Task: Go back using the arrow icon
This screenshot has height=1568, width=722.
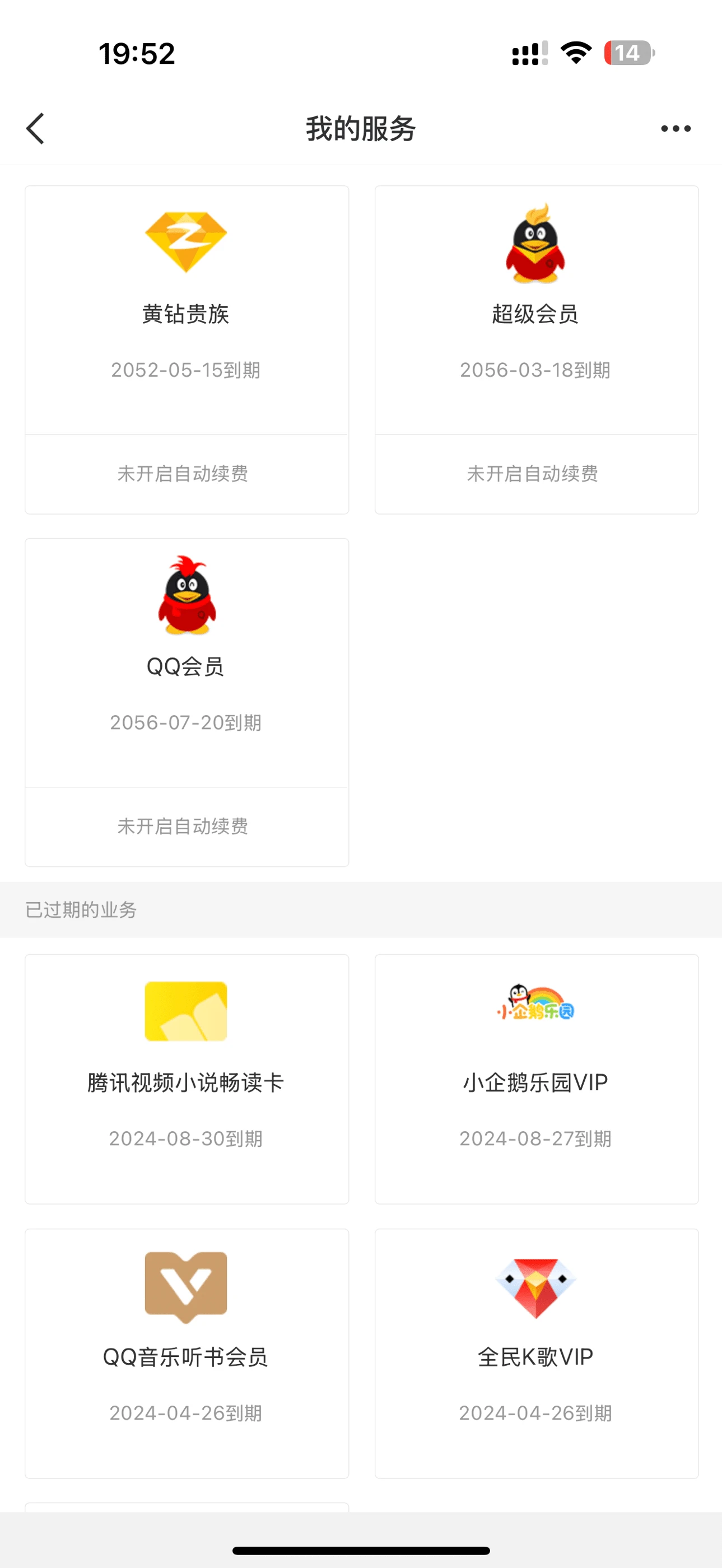Action: point(35,128)
